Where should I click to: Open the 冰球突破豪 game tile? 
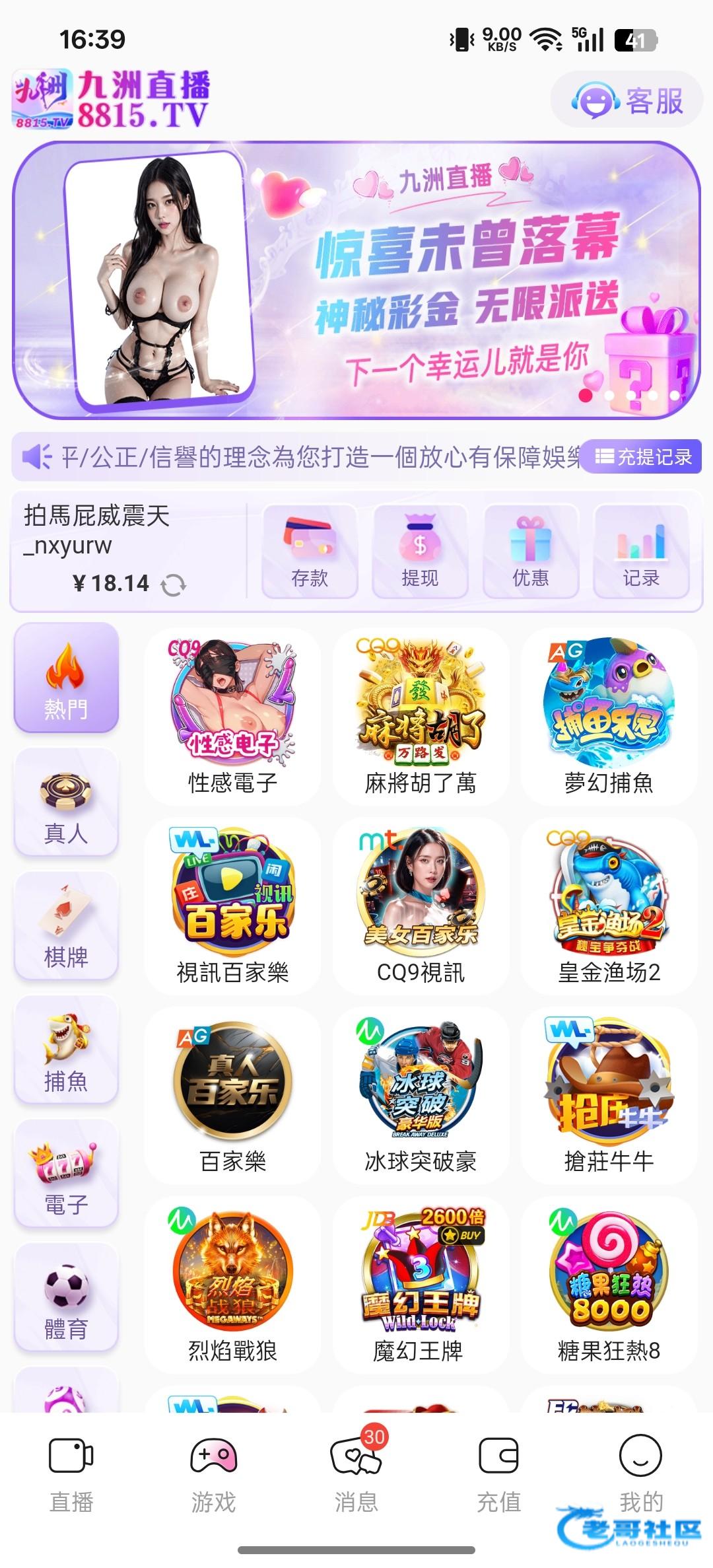[x=421, y=1095]
